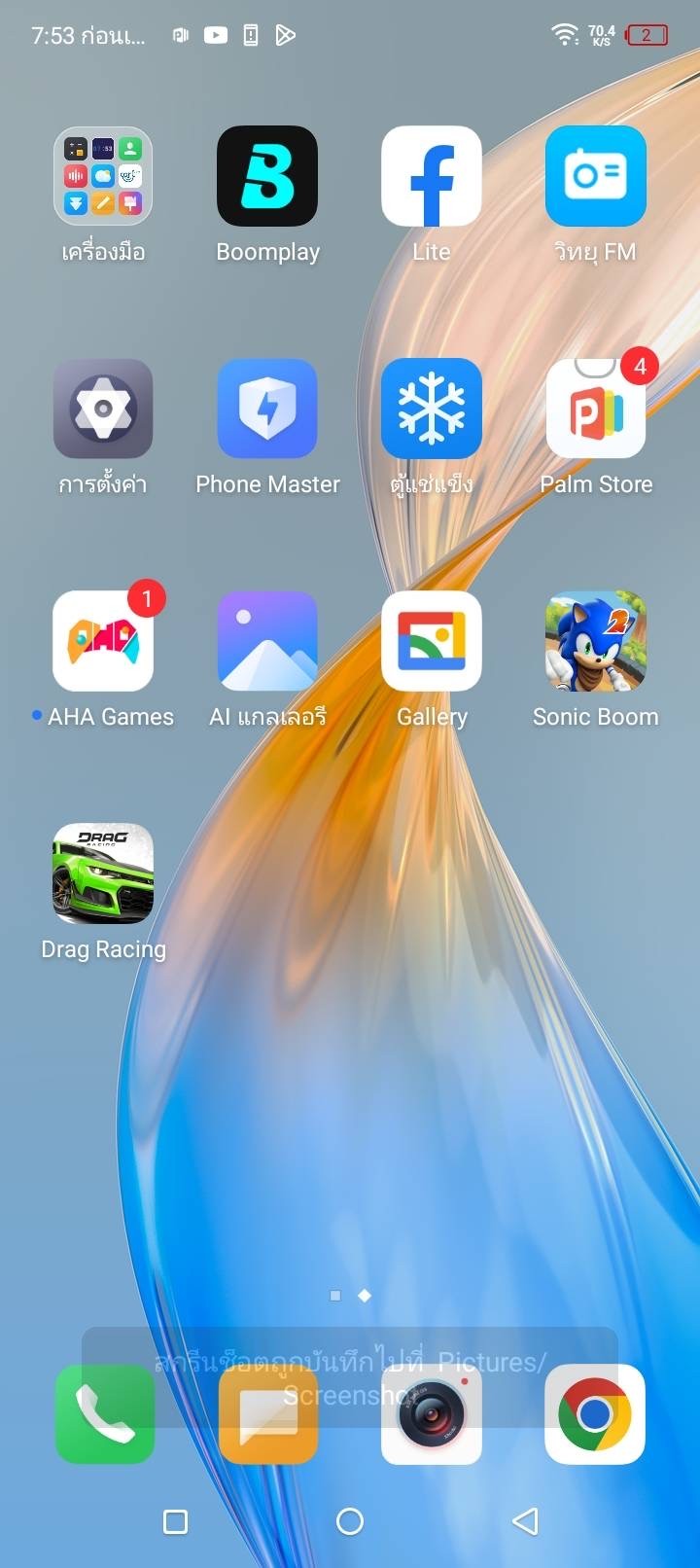Viewport: 700px width, 1568px height.
Task: Tap the system back triangle button
Action: click(x=525, y=1521)
